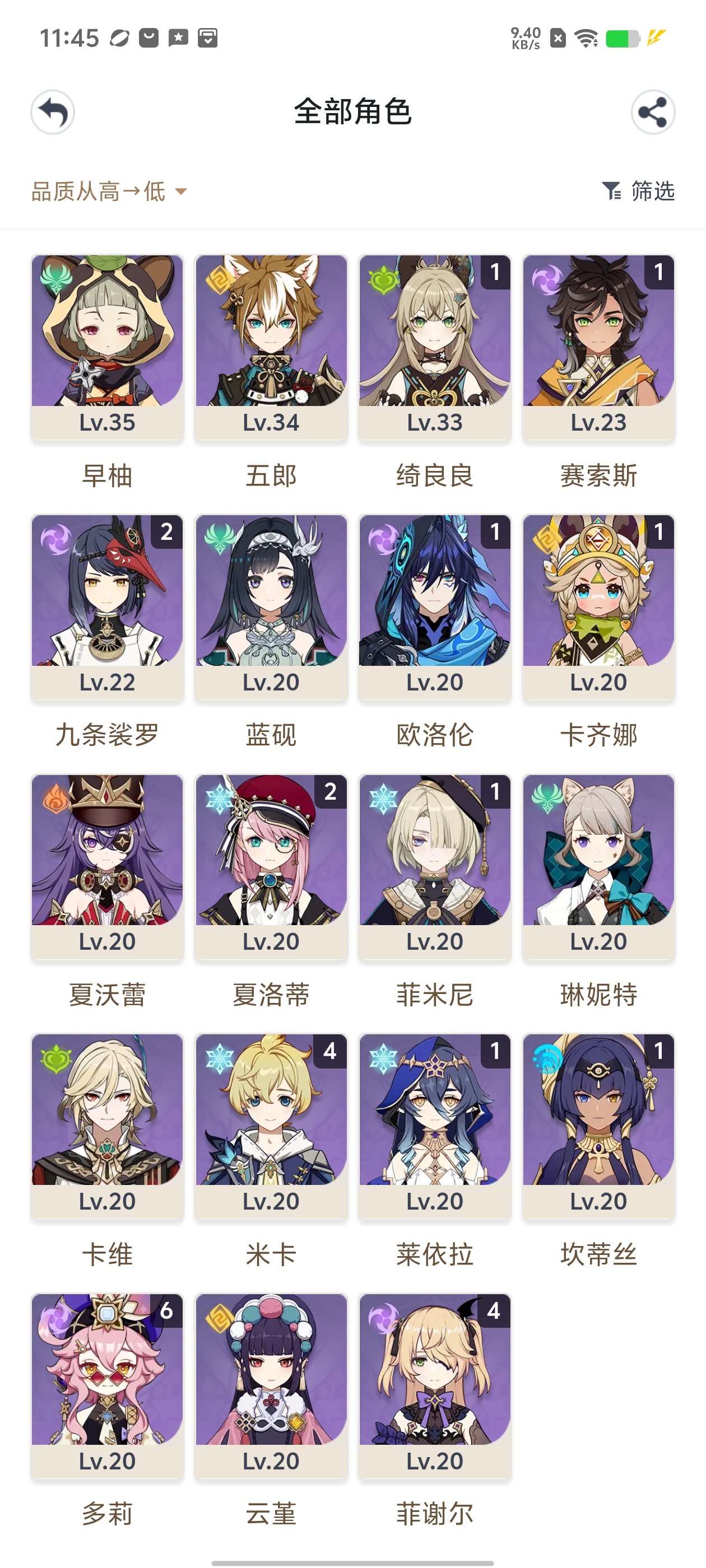Image resolution: width=706 pixels, height=1568 pixels.
Task: Tap the Lv.20 label under 云堇
Action: point(271,1460)
